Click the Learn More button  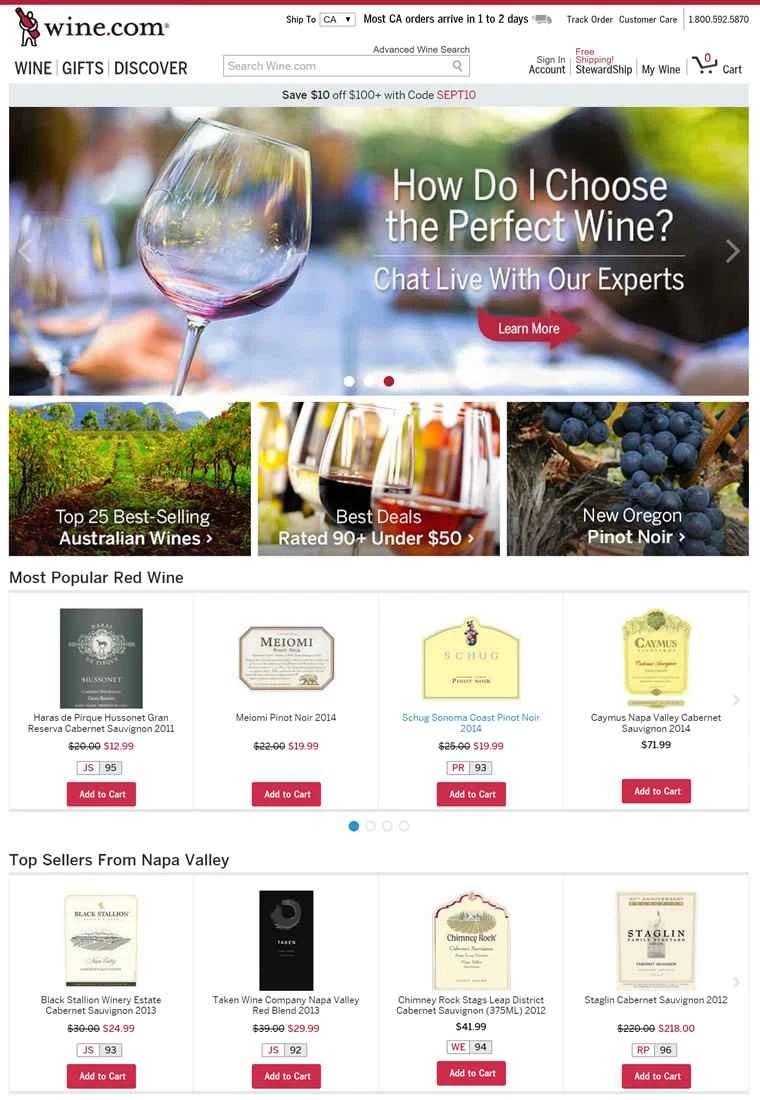tap(528, 326)
